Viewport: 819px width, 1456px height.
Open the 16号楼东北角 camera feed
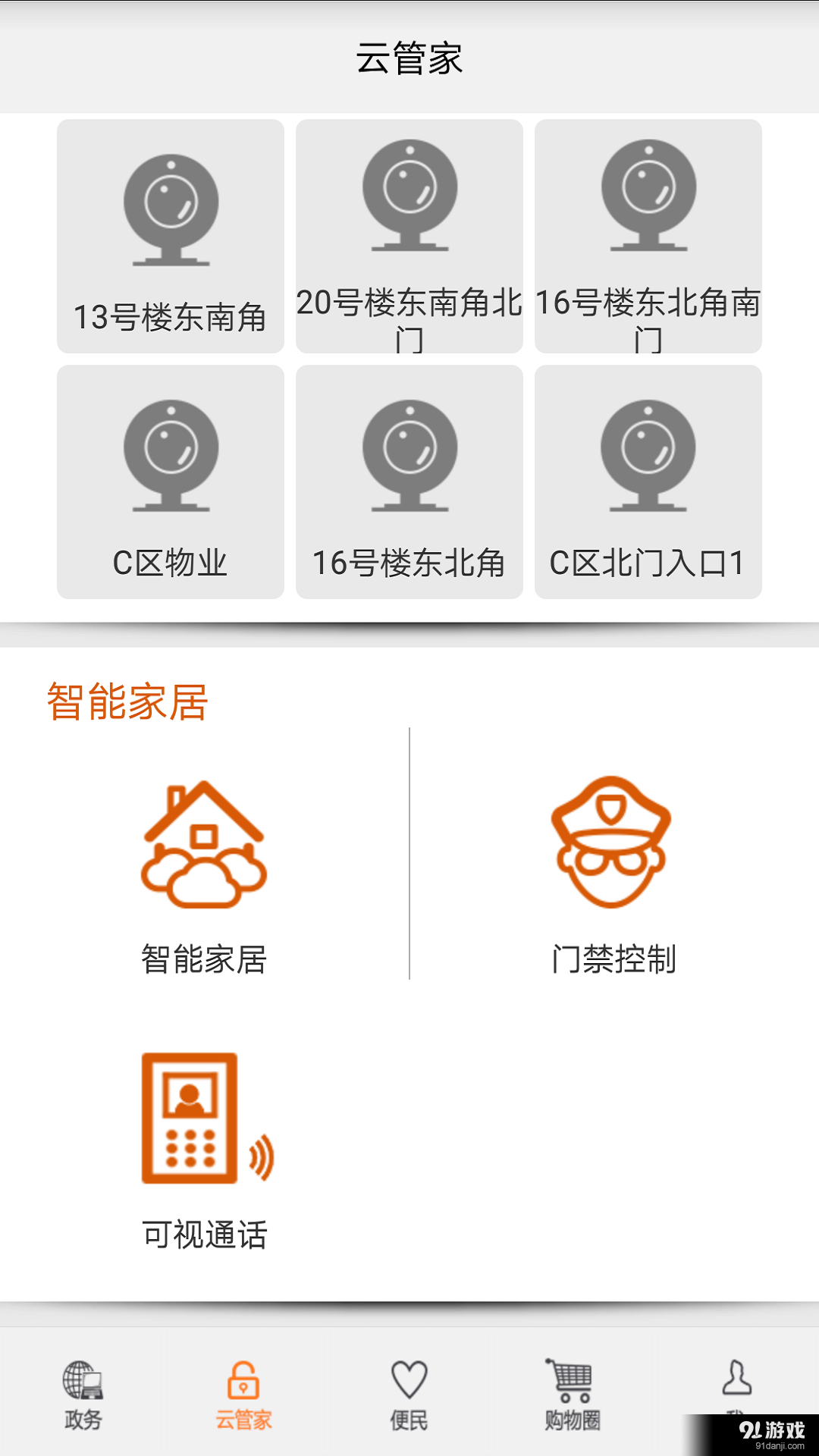[x=409, y=482]
